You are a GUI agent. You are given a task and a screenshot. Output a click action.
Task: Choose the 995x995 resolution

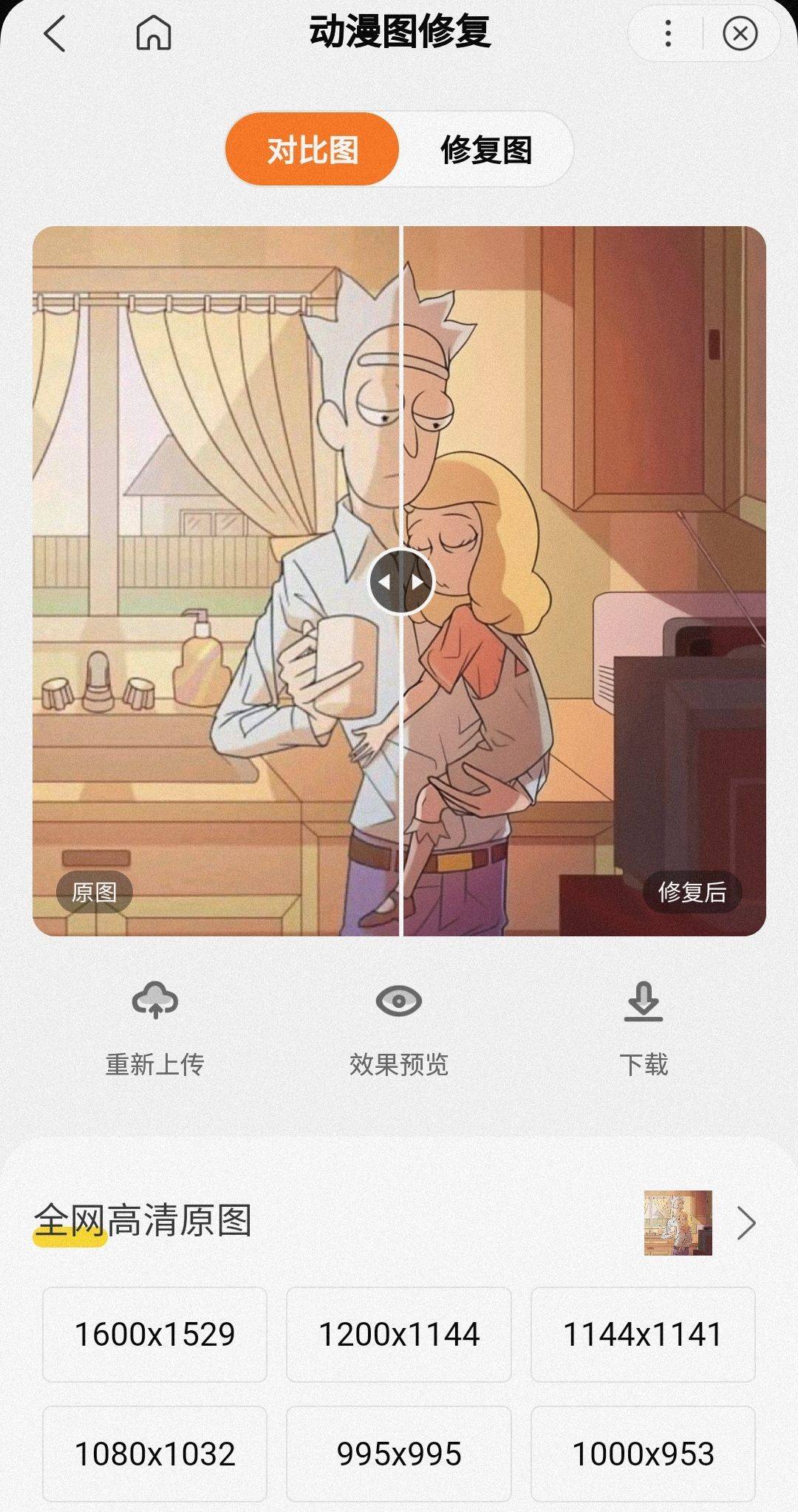click(x=399, y=1454)
